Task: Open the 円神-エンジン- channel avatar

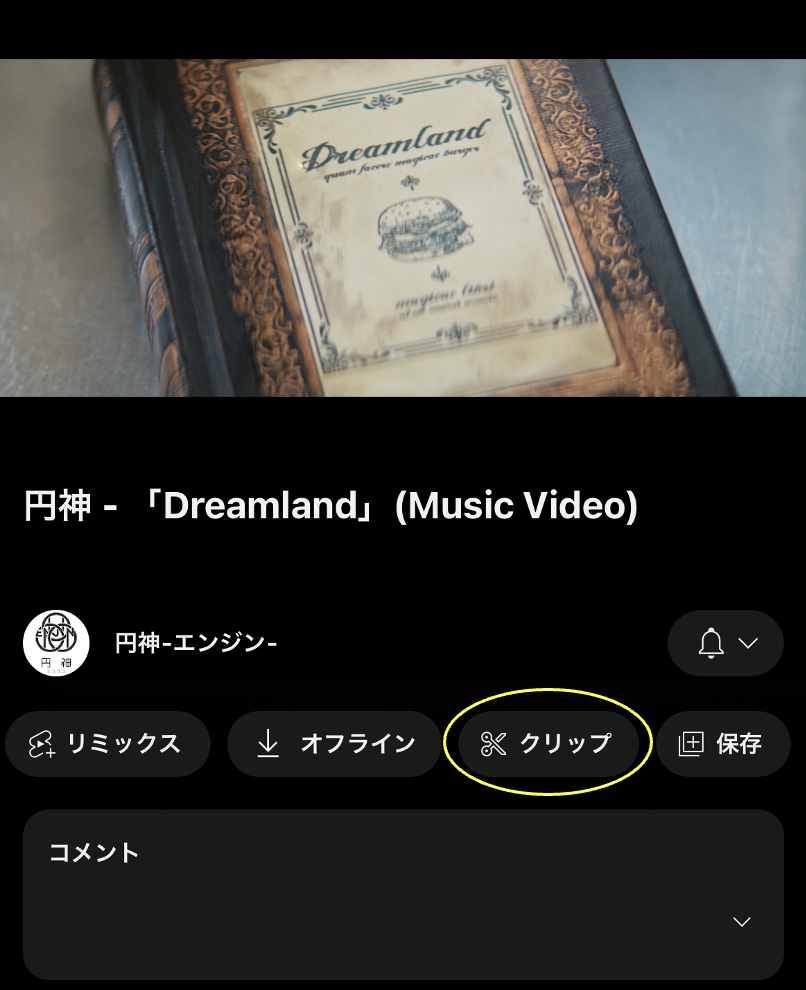Action: pyautogui.click(x=56, y=643)
